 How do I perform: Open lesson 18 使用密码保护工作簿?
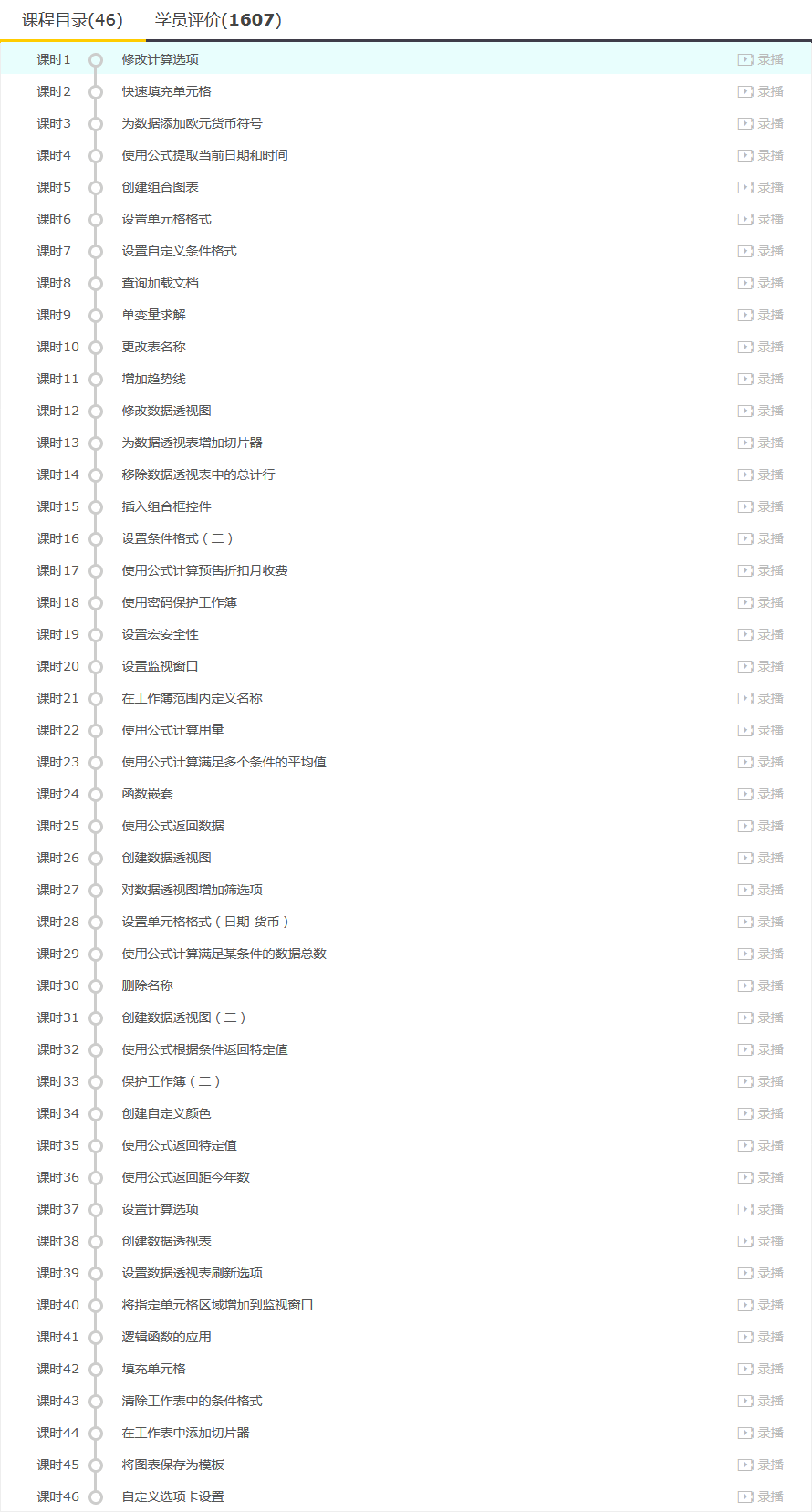pos(179,602)
